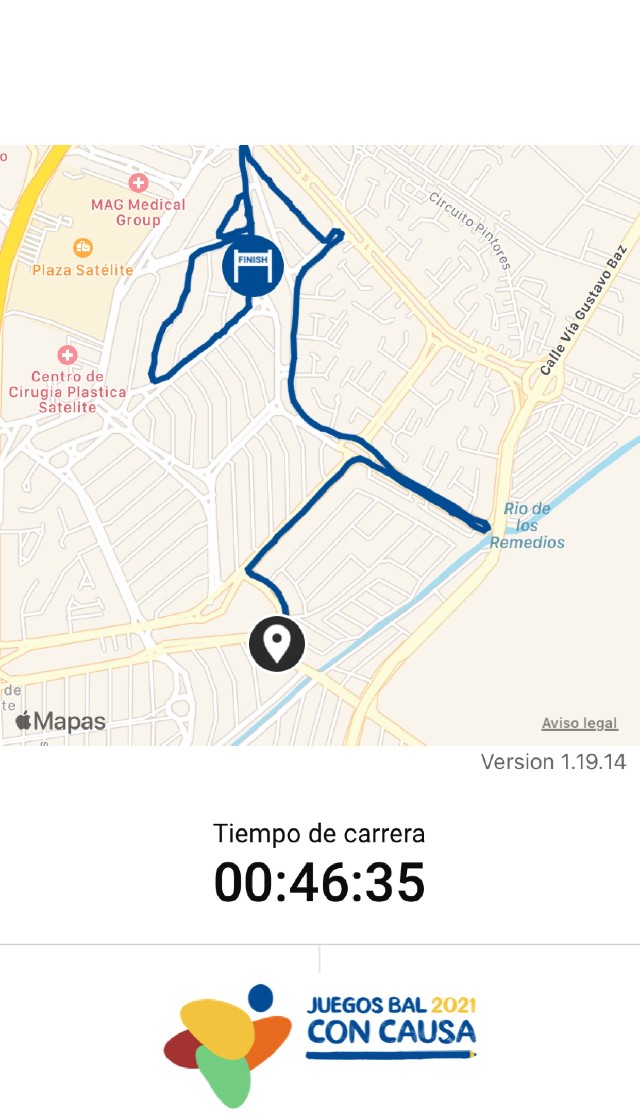
Task: Select the black start location pin
Action: (x=276, y=642)
